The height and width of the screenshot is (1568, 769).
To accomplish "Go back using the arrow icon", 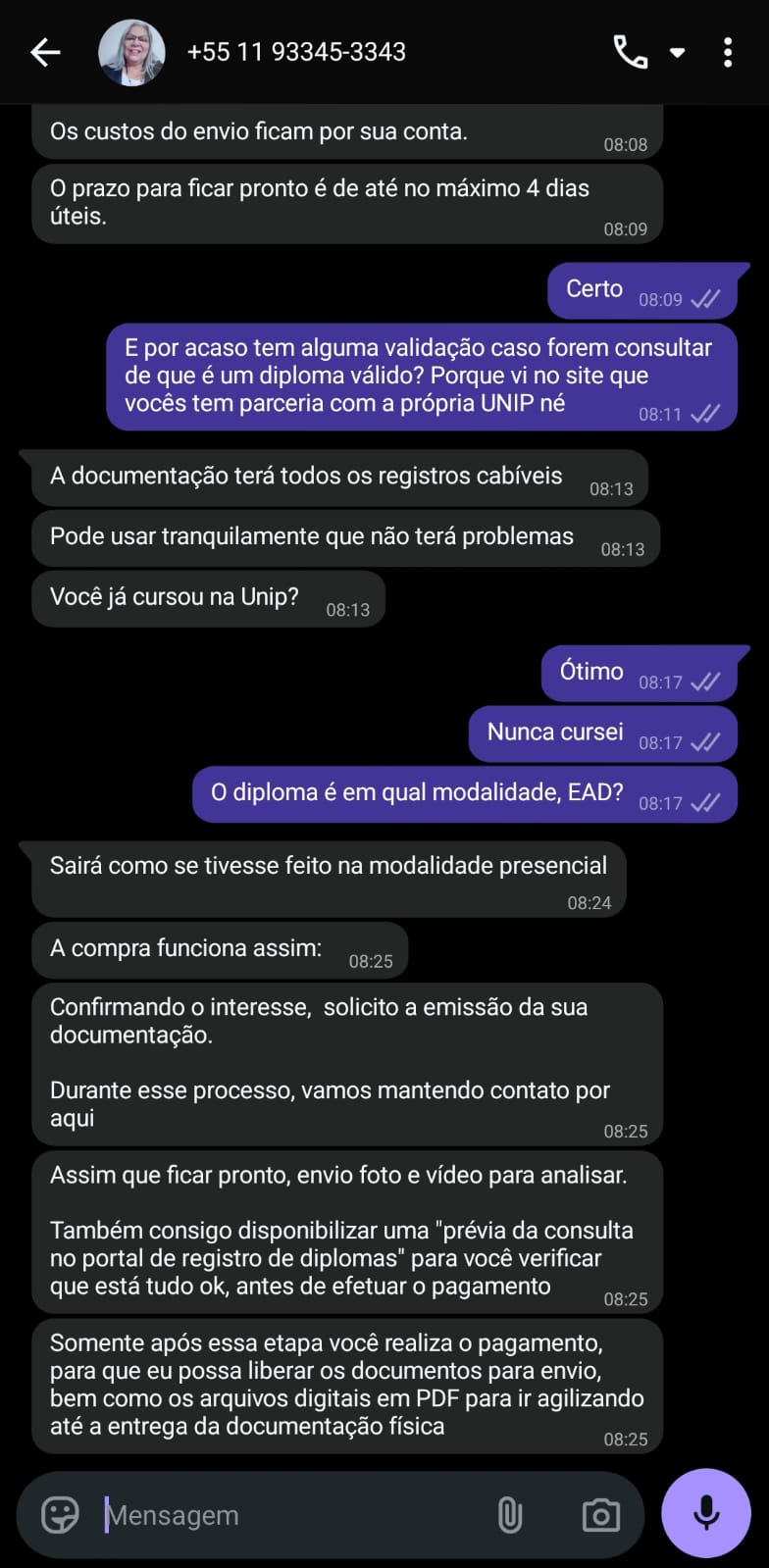I will [45, 52].
